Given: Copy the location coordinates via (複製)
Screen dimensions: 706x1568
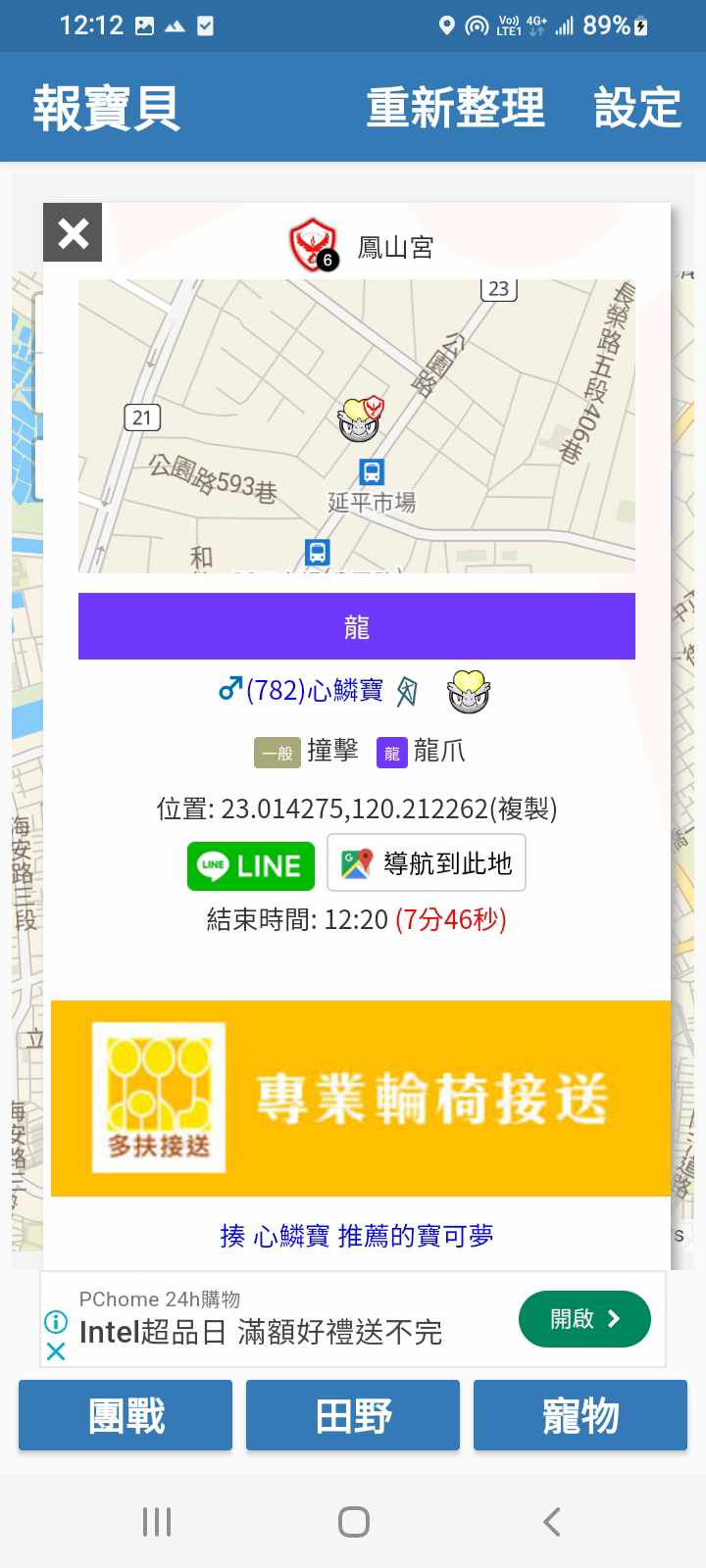Looking at the screenshot, I should tap(527, 809).
